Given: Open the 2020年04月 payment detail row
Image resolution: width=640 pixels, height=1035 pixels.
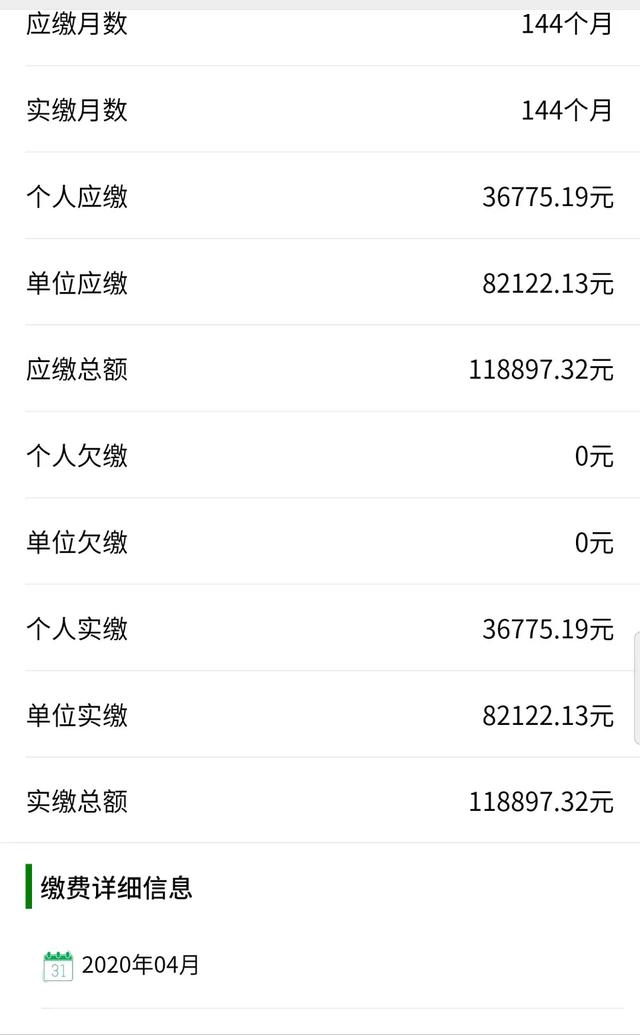Looking at the screenshot, I should (332, 966).
